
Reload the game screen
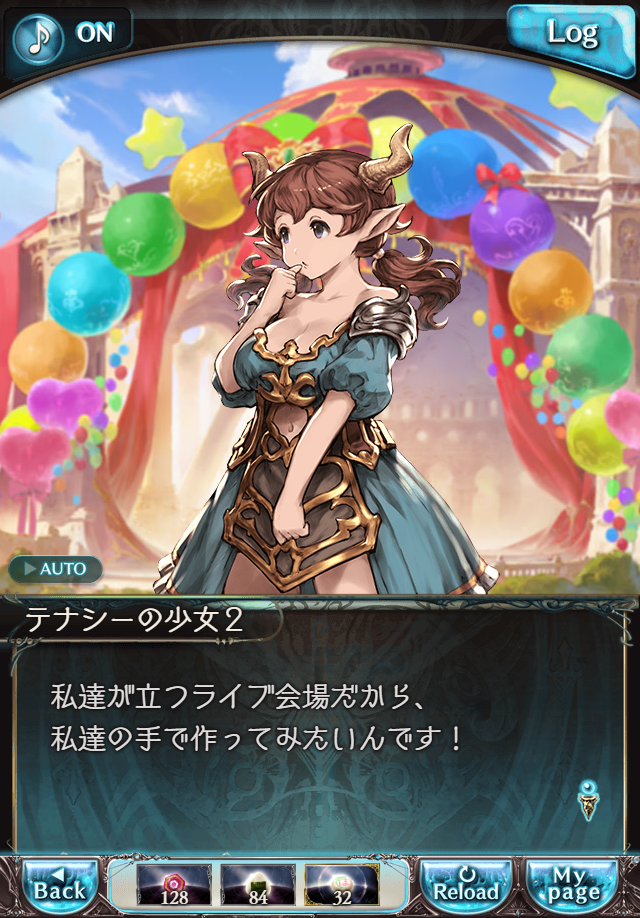click(x=466, y=885)
